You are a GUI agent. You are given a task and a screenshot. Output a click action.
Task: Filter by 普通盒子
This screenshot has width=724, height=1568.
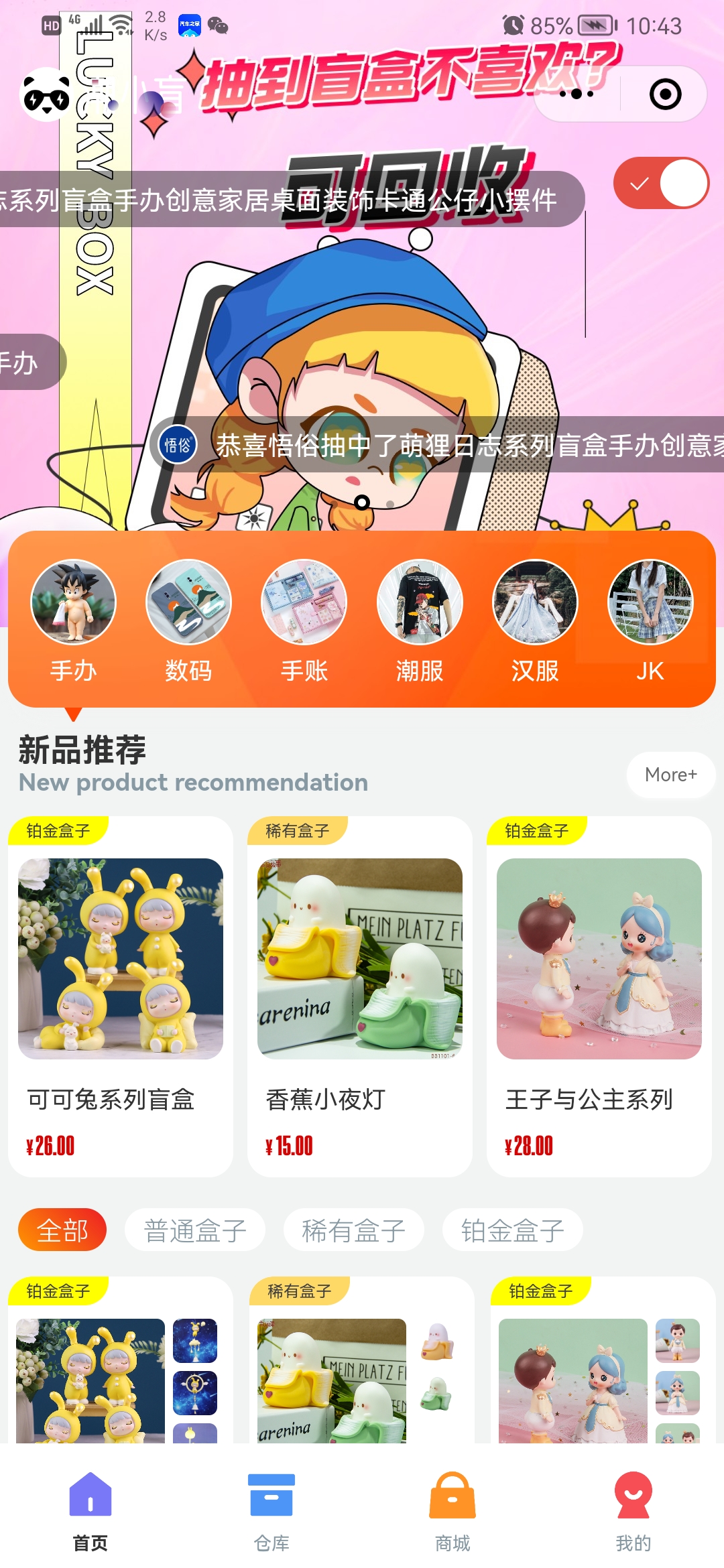pyautogui.click(x=195, y=1230)
